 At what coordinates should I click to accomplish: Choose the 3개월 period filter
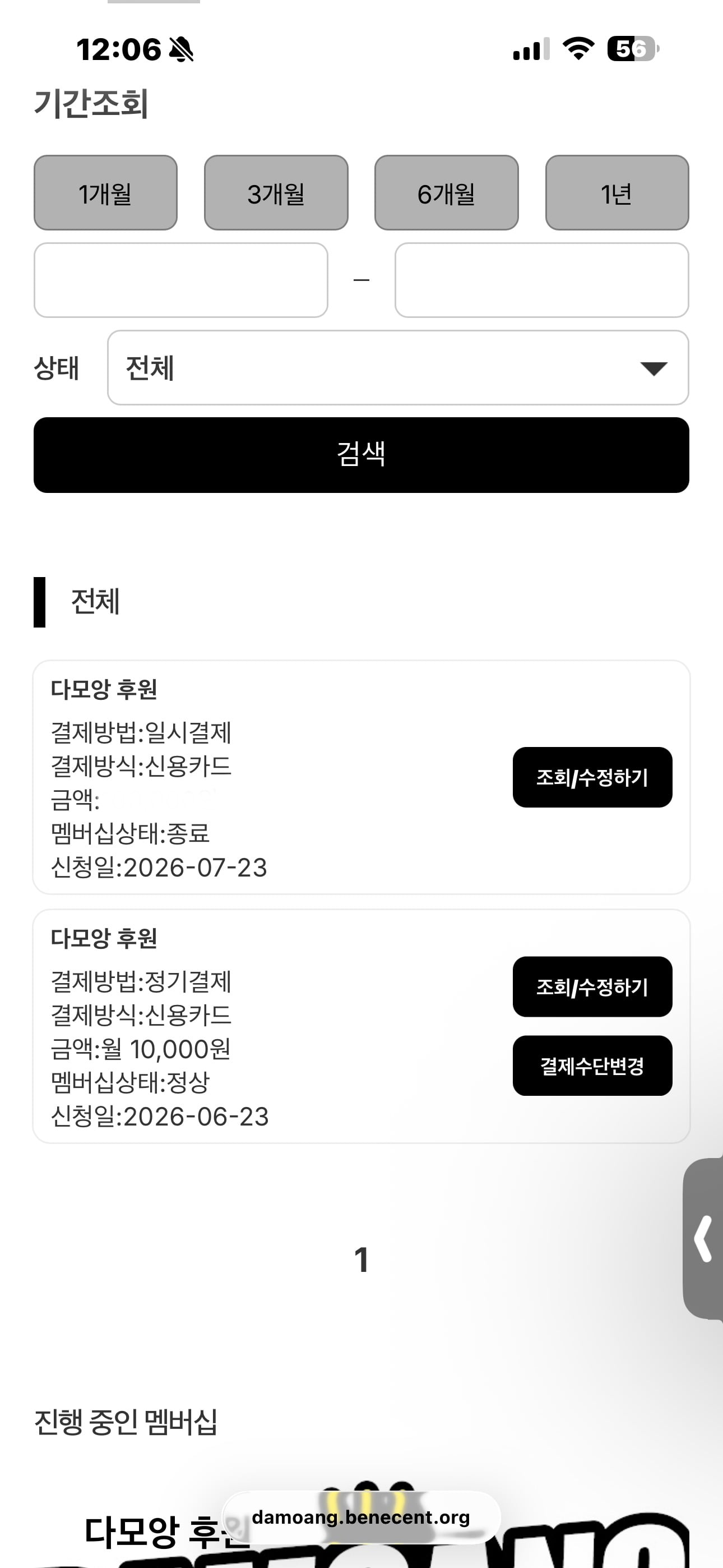click(276, 193)
